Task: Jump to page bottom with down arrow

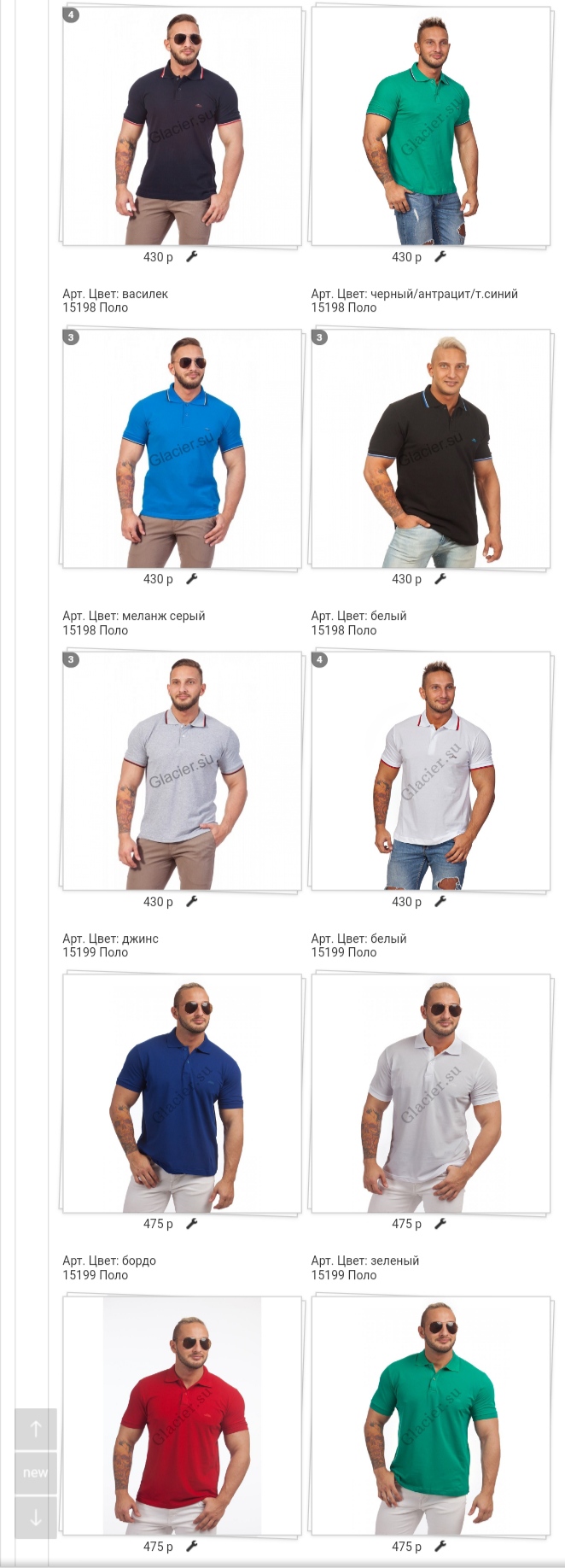Action: coord(36,1518)
